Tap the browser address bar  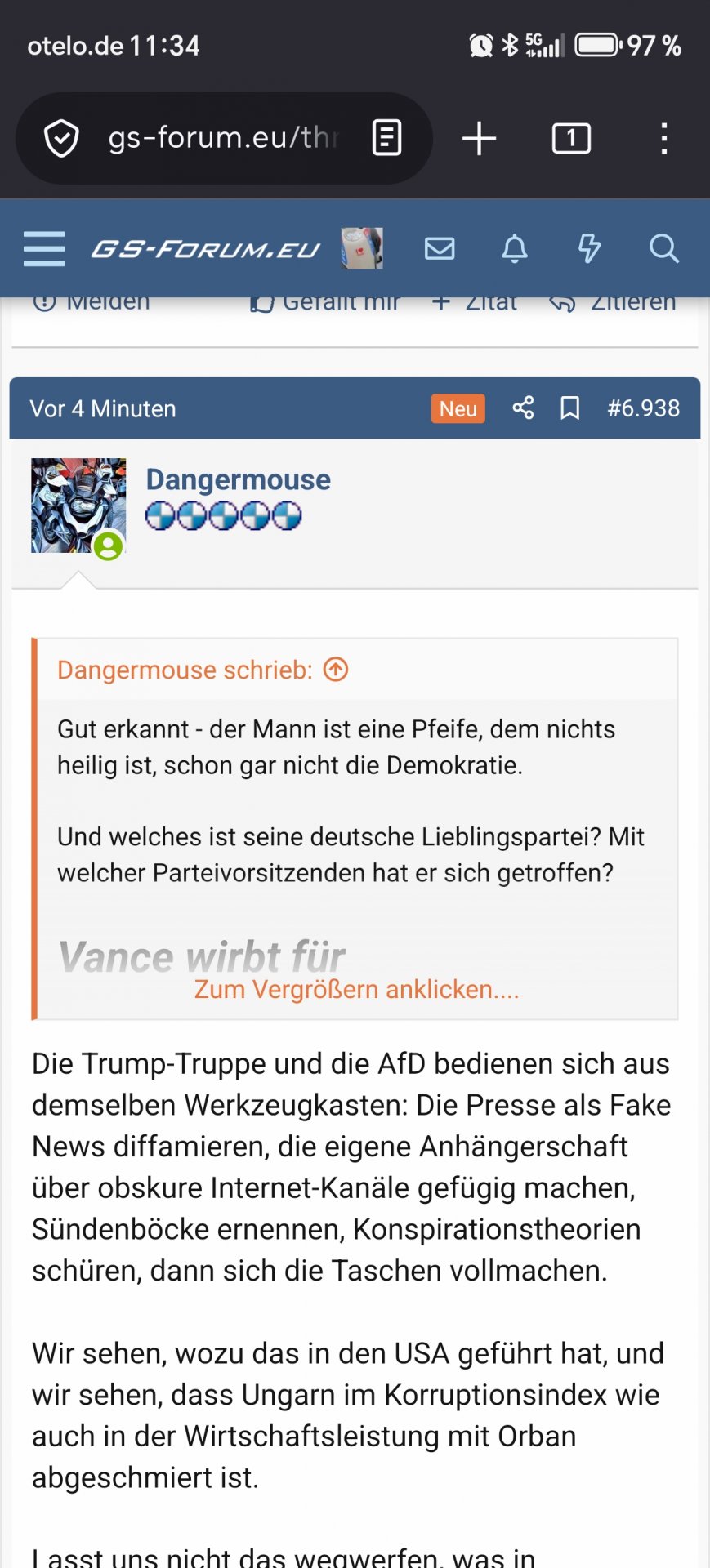[x=222, y=138]
